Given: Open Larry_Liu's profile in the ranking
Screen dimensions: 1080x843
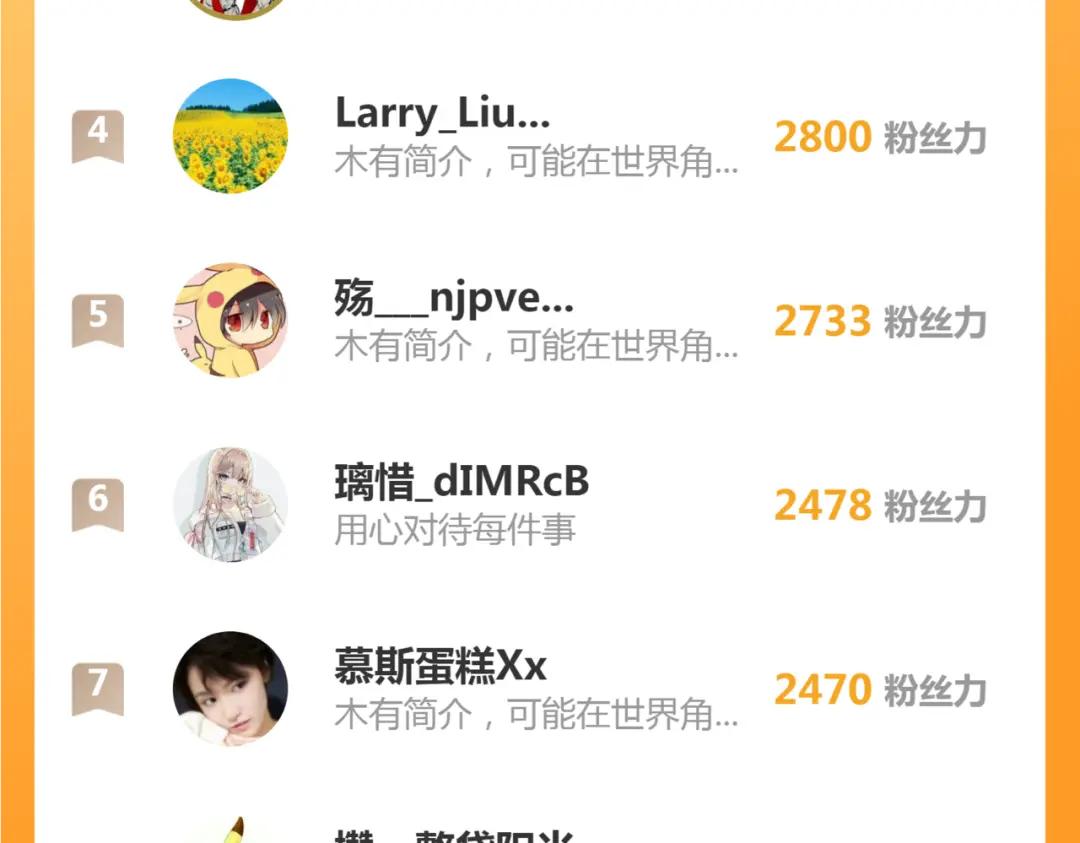Looking at the screenshot, I should tap(442, 115).
